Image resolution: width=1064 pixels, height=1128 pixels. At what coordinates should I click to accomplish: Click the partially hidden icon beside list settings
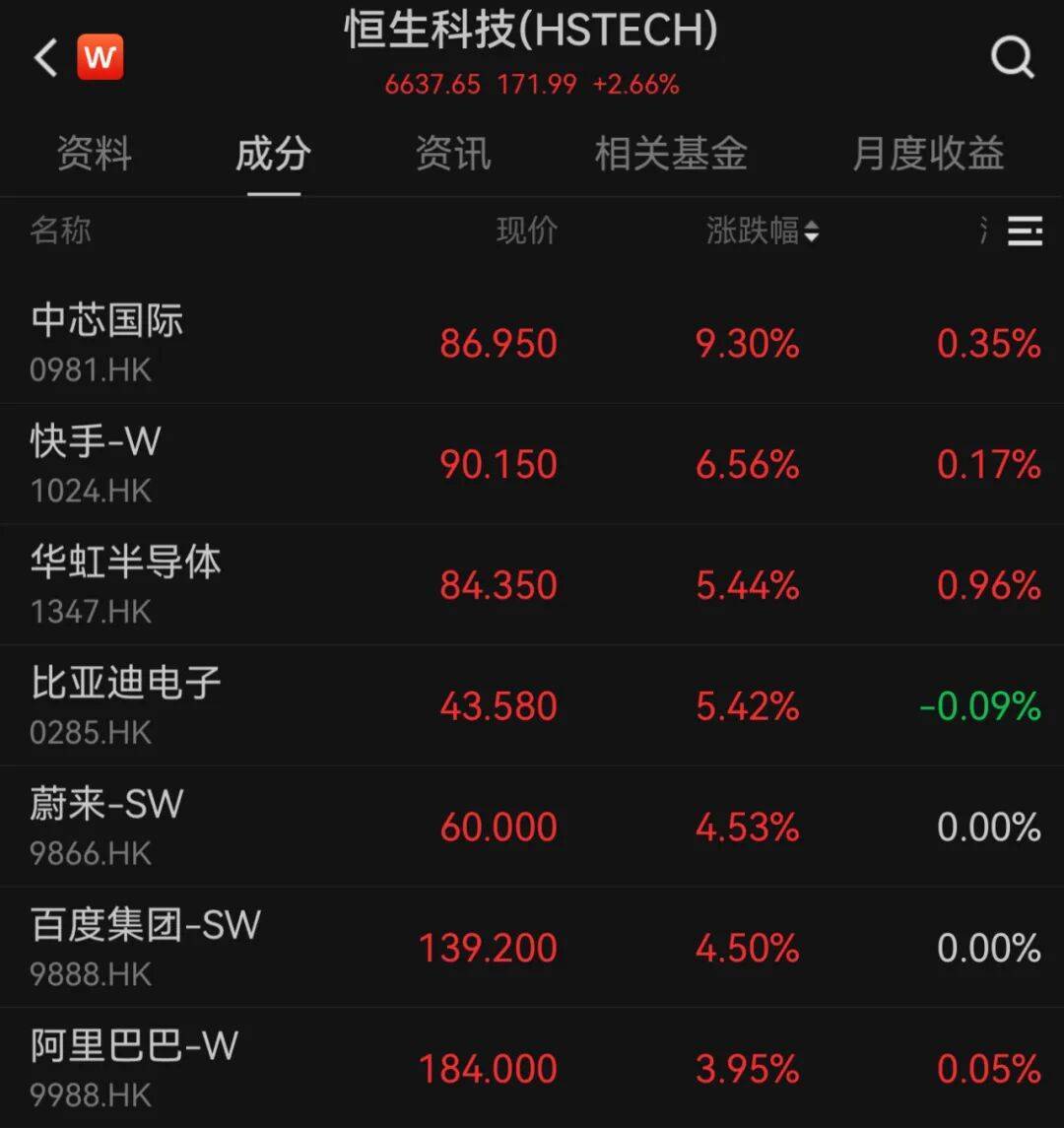(982, 232)
